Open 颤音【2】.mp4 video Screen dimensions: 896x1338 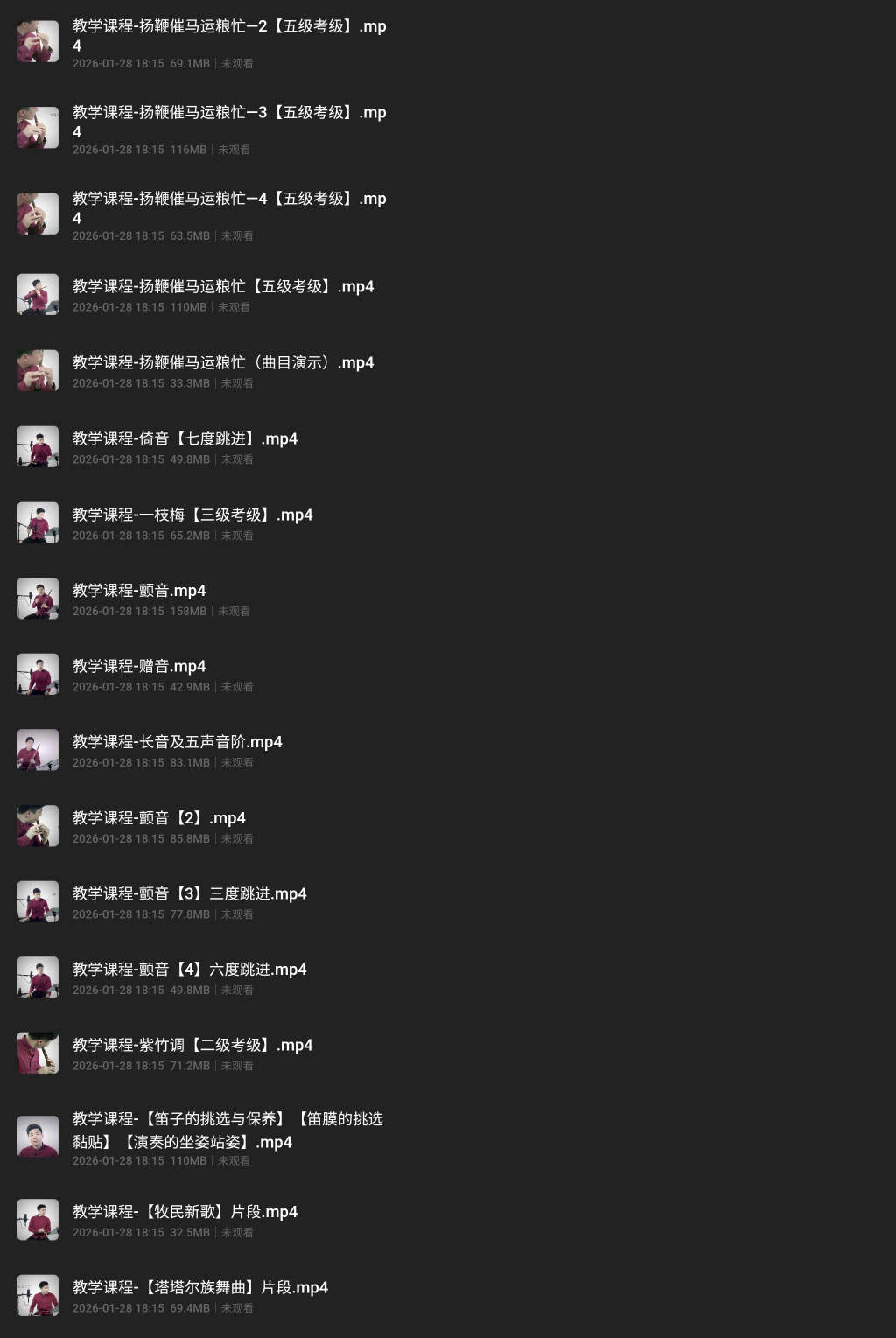click(x=158, y=819)
